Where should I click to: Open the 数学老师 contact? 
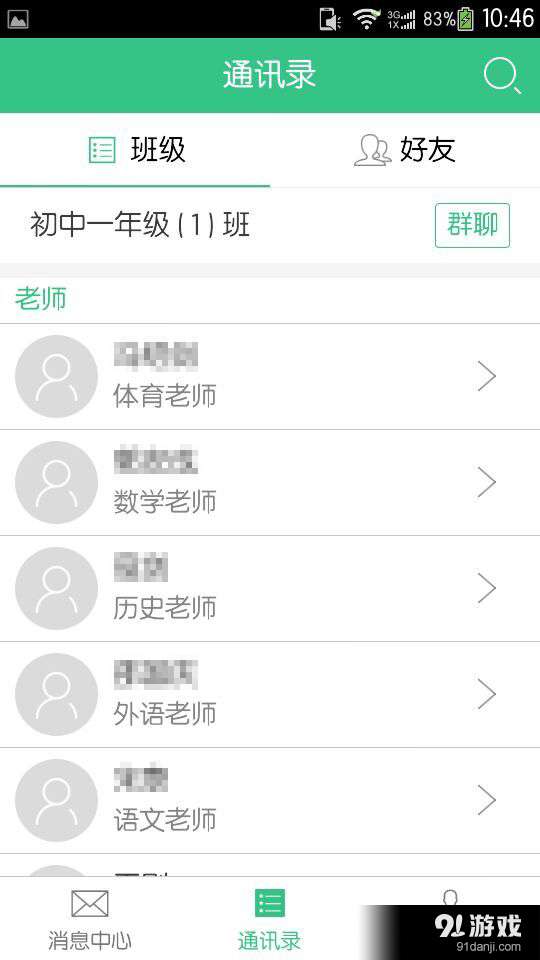point(270,482)
